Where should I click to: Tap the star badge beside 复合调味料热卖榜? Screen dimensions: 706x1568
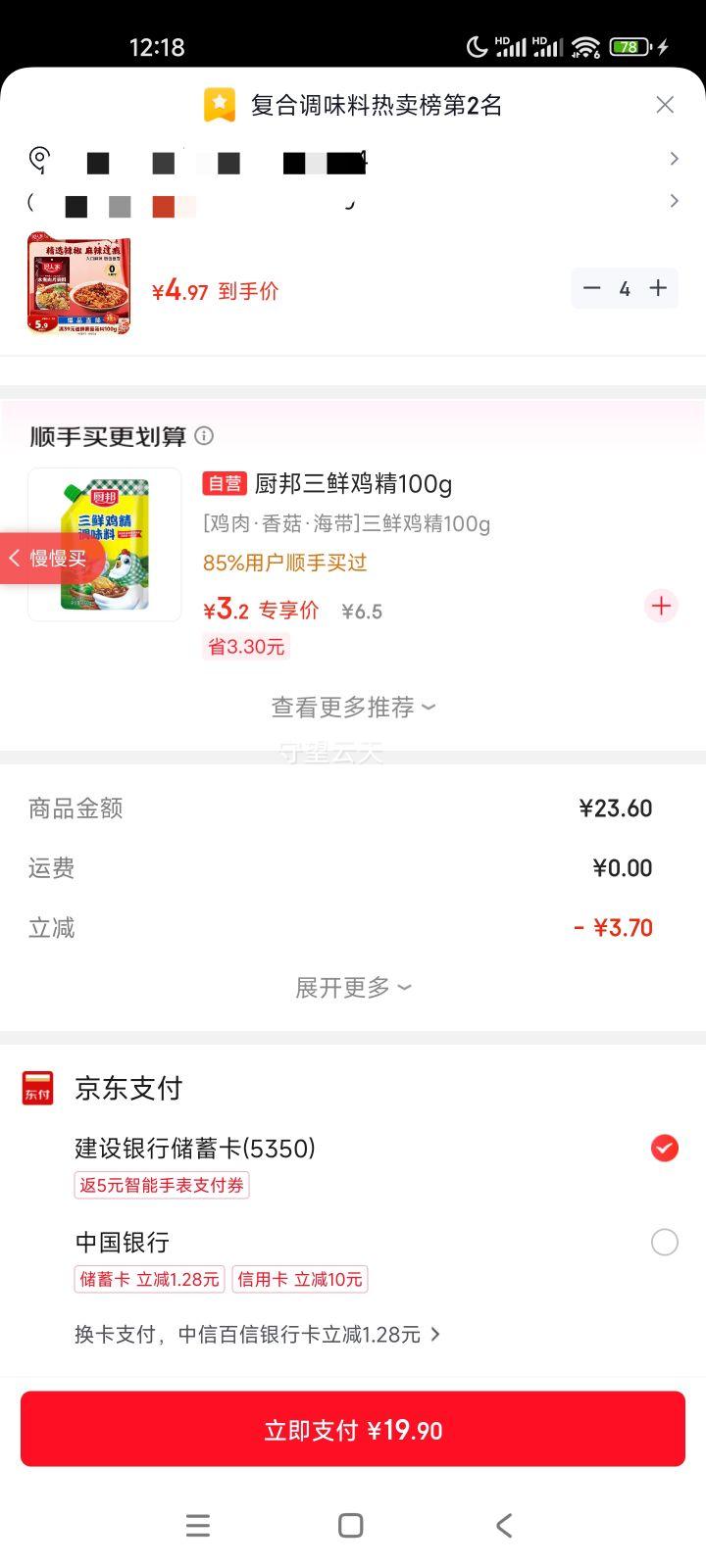pos(218,103)
